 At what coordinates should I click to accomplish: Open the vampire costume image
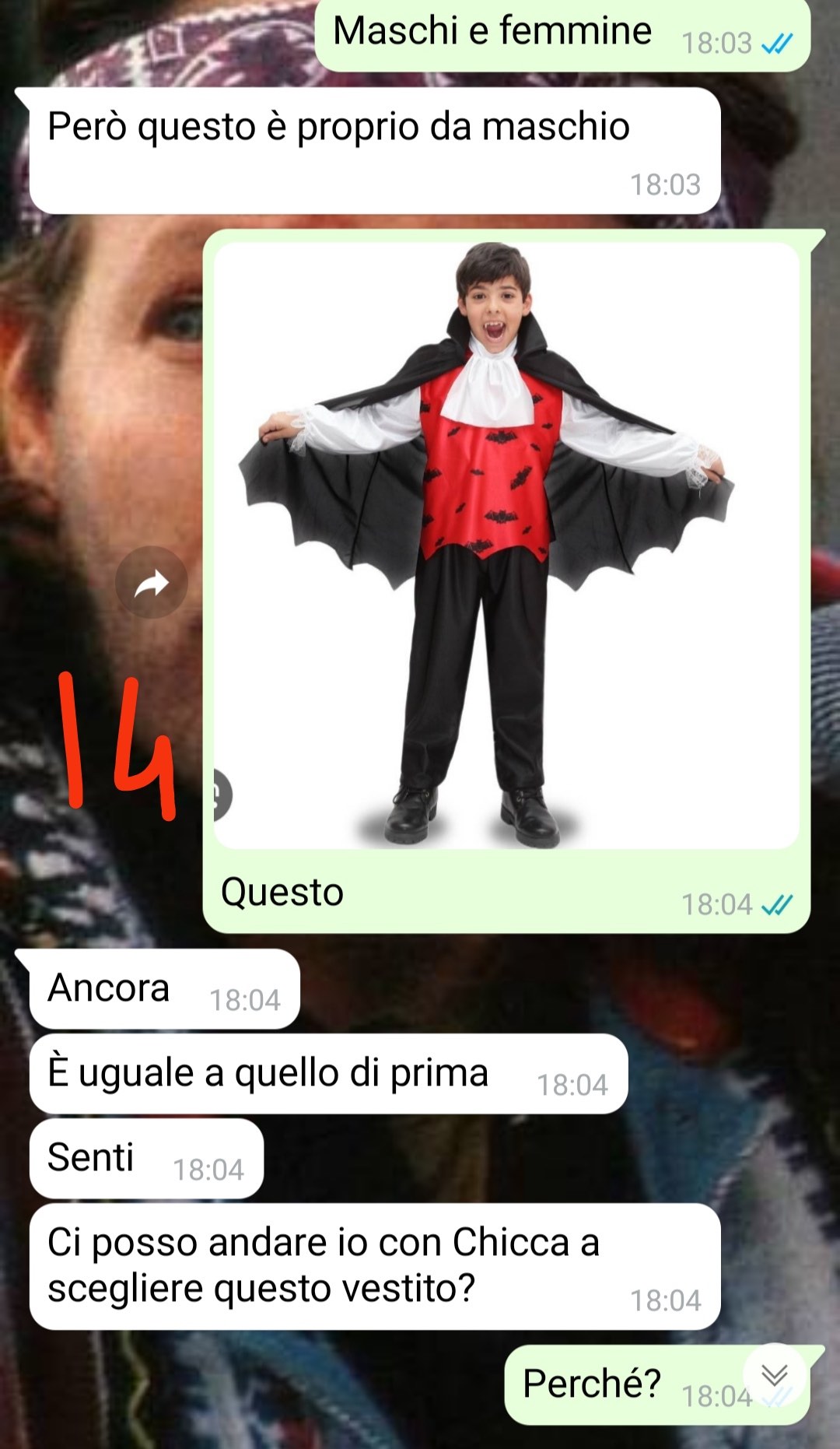point(506,545)
